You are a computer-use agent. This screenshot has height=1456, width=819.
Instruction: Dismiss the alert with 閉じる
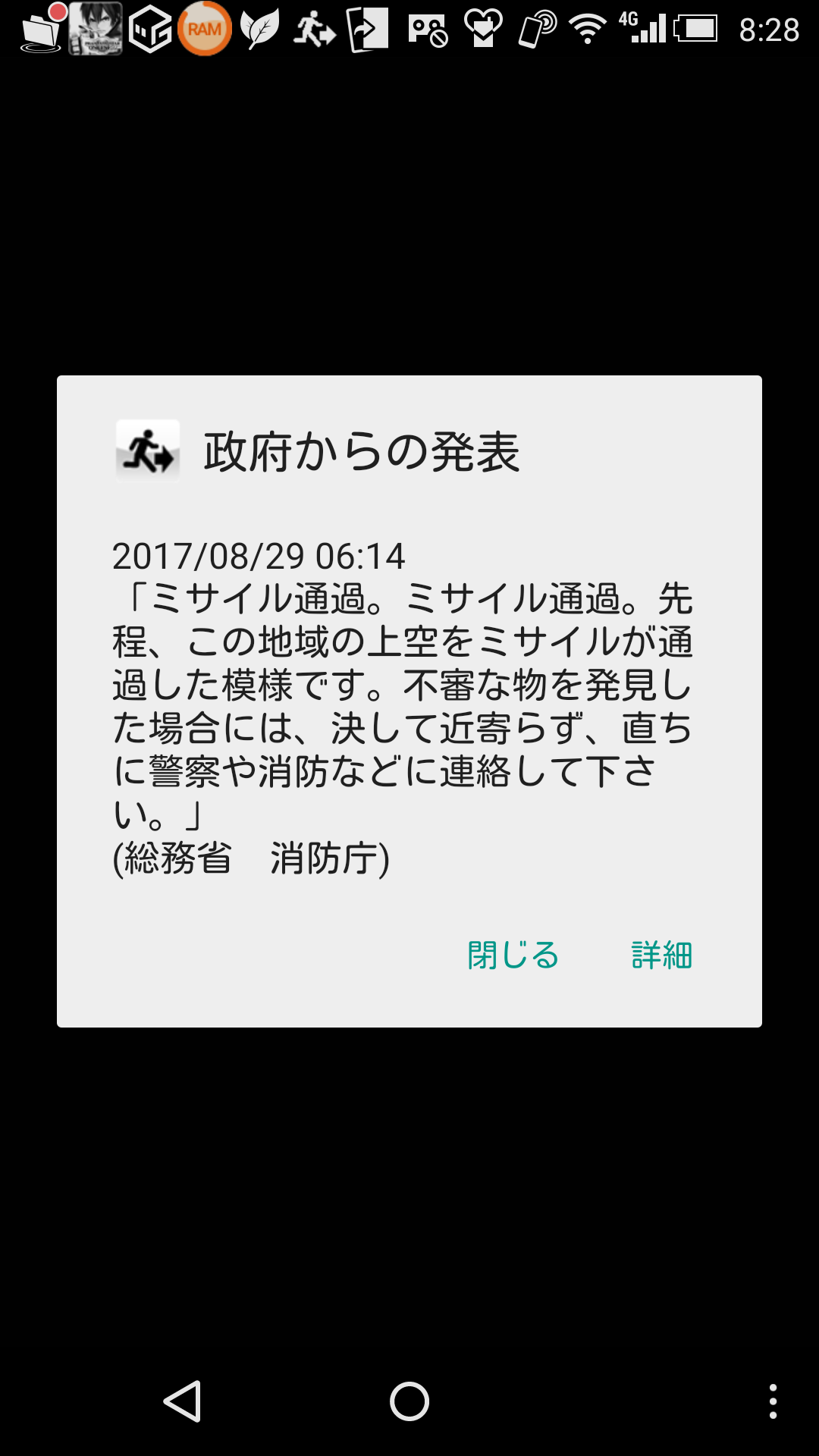click(513, 955)
